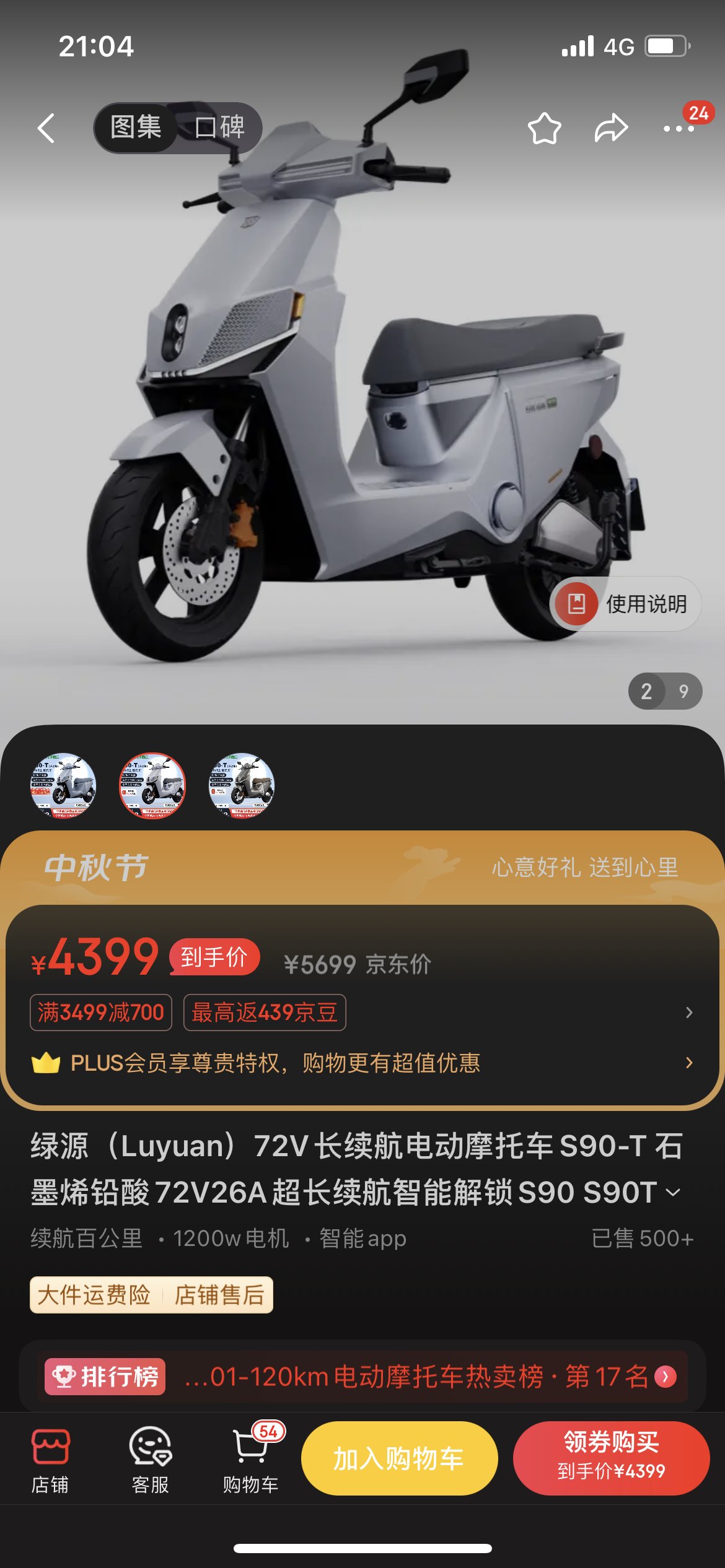Expand the full product title
Viewport: 725px width, 1568px height.
[x=673, y=1191]
